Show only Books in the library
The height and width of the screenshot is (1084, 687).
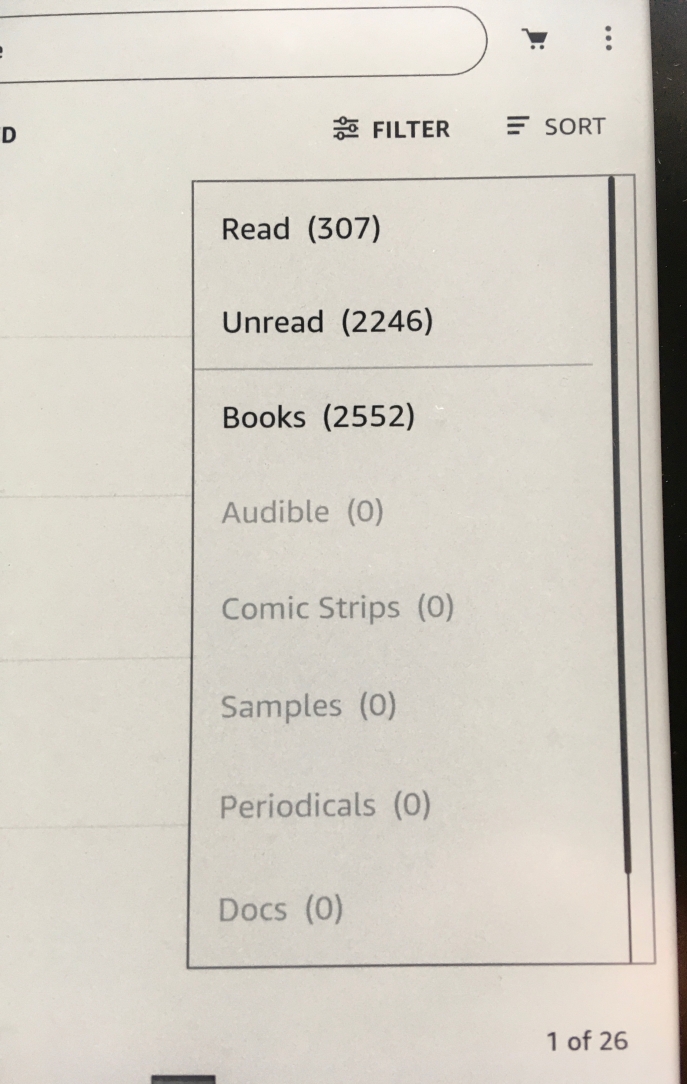318,417
